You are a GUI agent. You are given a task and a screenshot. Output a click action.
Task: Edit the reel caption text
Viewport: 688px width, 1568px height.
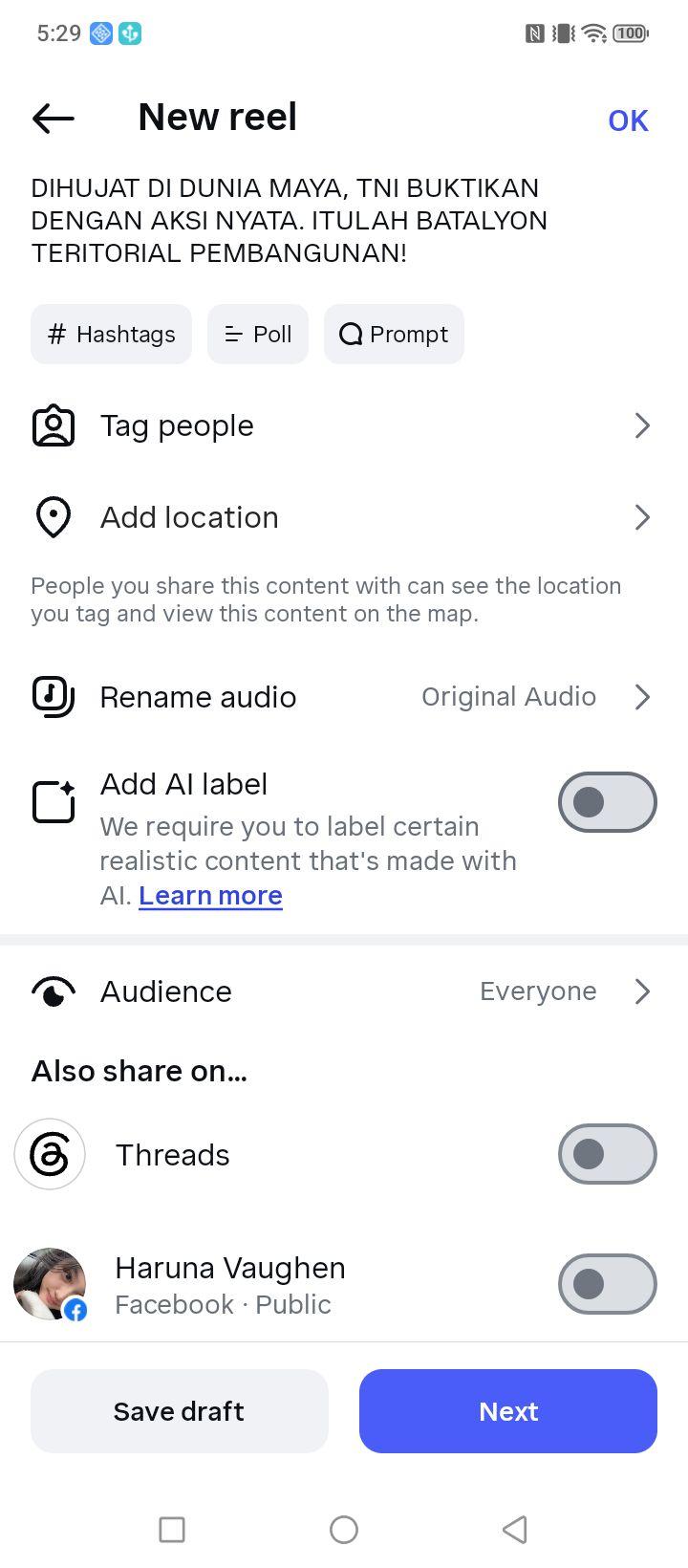pyautogui.click(x=290, y=221)
